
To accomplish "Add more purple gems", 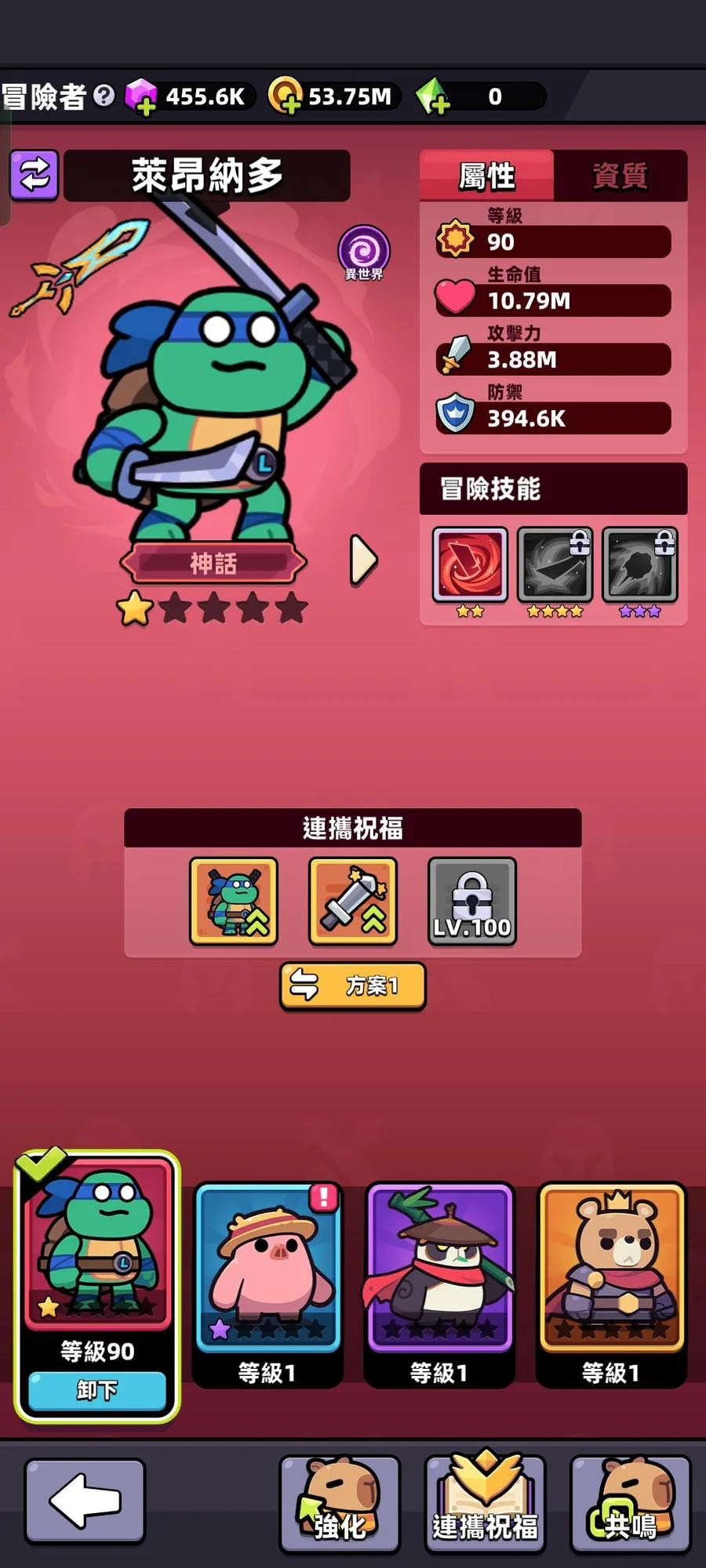I will [x=142, y=97].
